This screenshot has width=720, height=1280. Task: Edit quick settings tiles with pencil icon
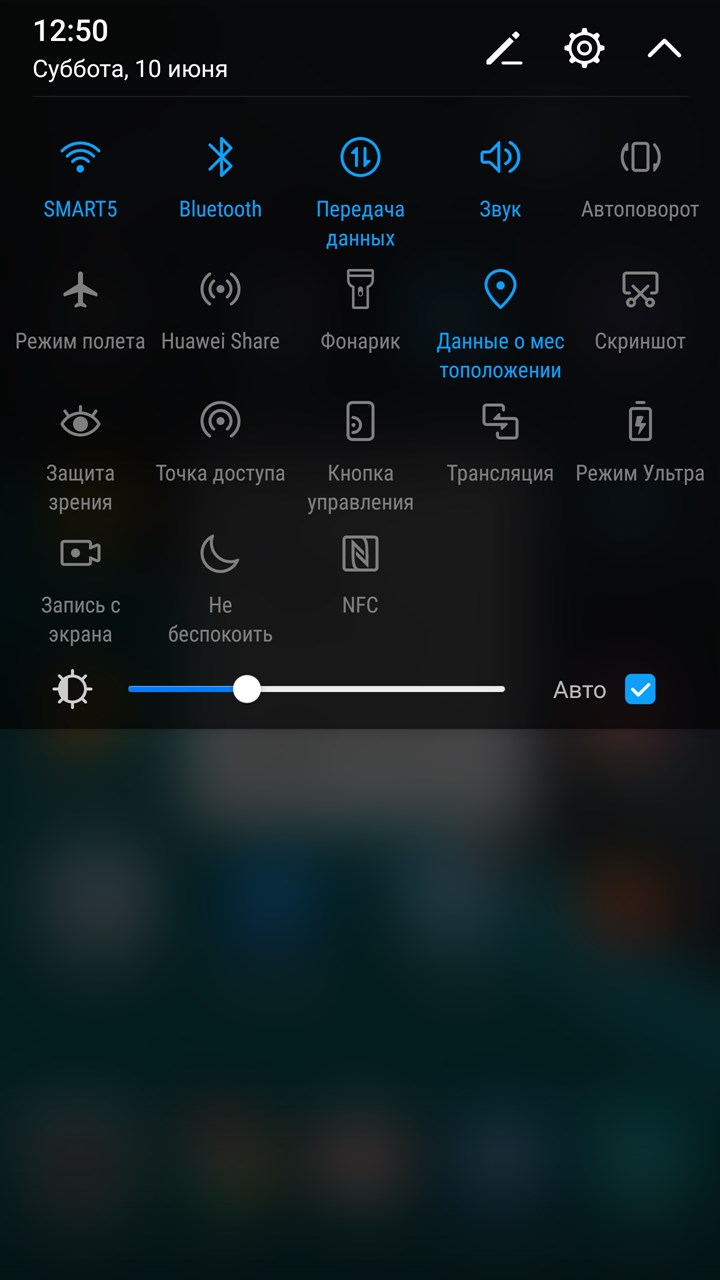pyautogui.click(x=505, y=48)
